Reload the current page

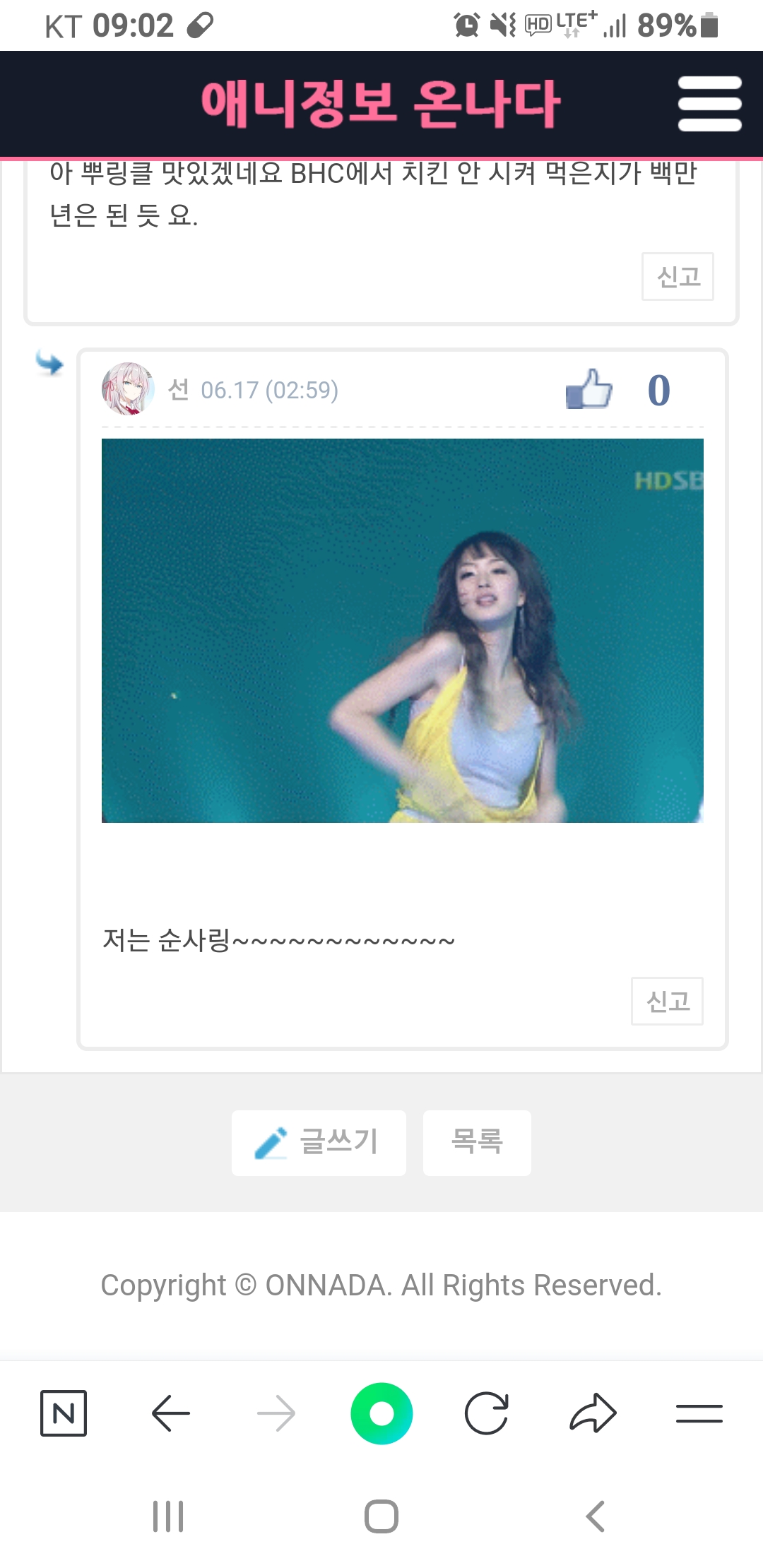(487, 1413)
